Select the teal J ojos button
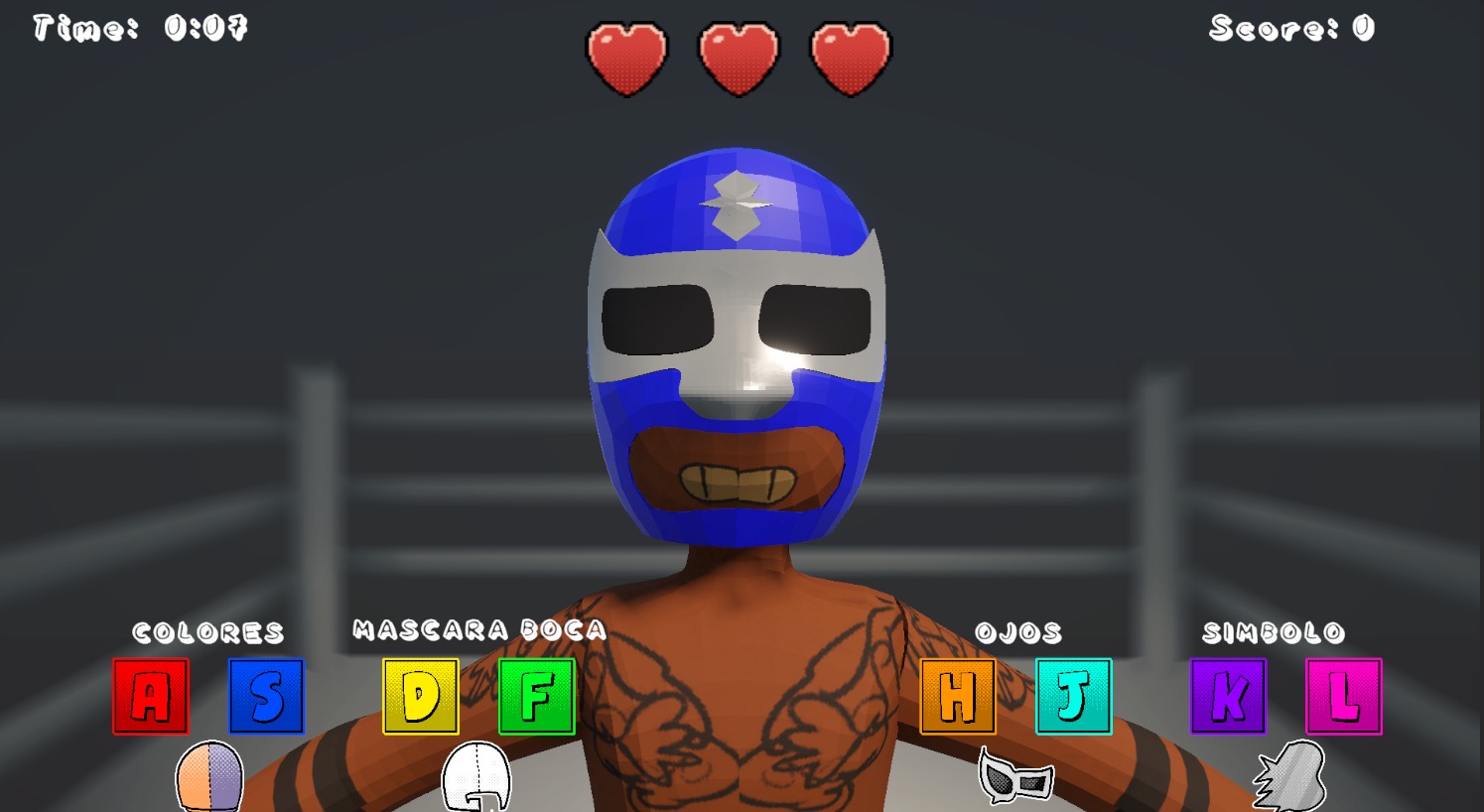The height and width of the screenshot is (812, 1484). coord(1073,696)
